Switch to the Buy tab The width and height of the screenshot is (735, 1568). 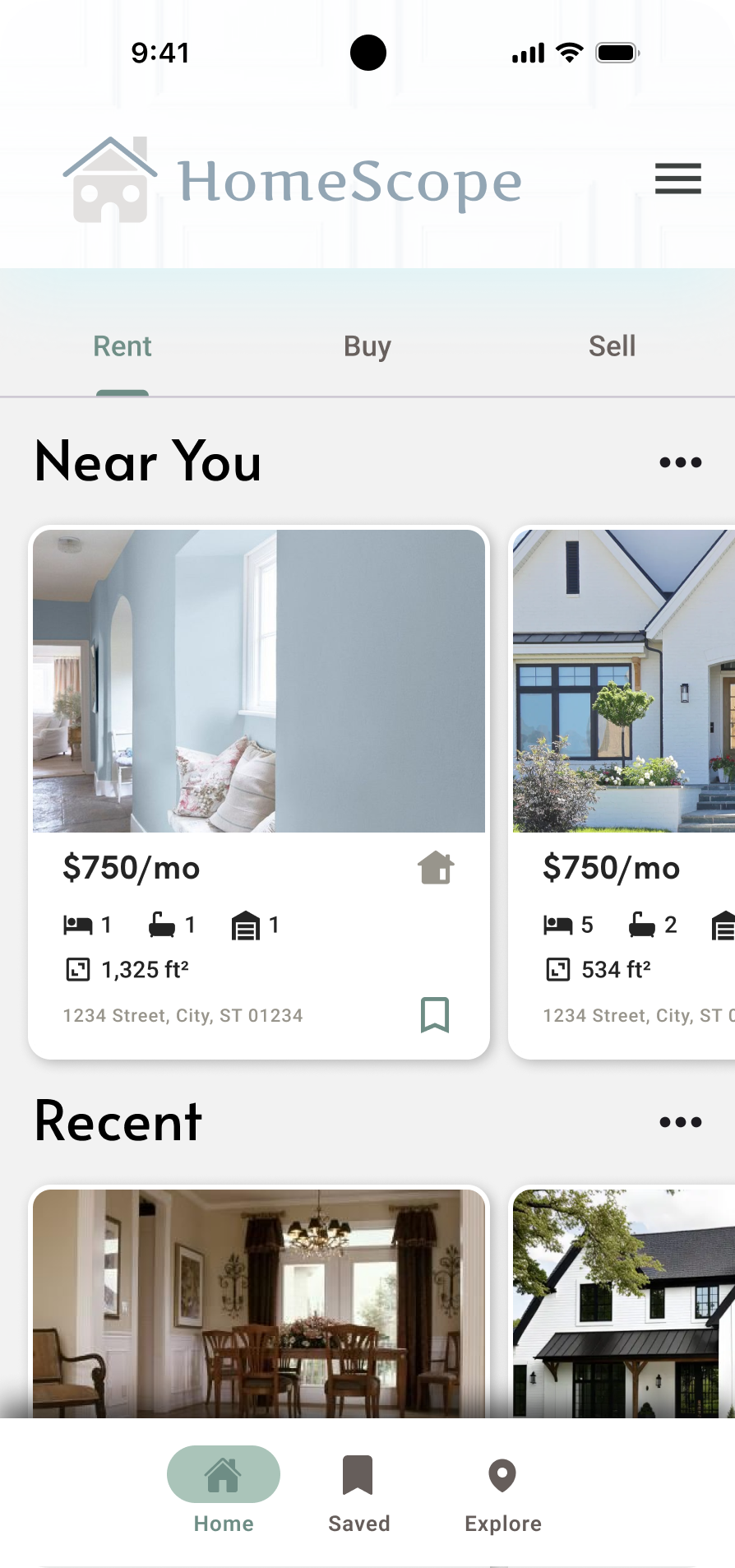pyautogui.click(x=367, y=346)
